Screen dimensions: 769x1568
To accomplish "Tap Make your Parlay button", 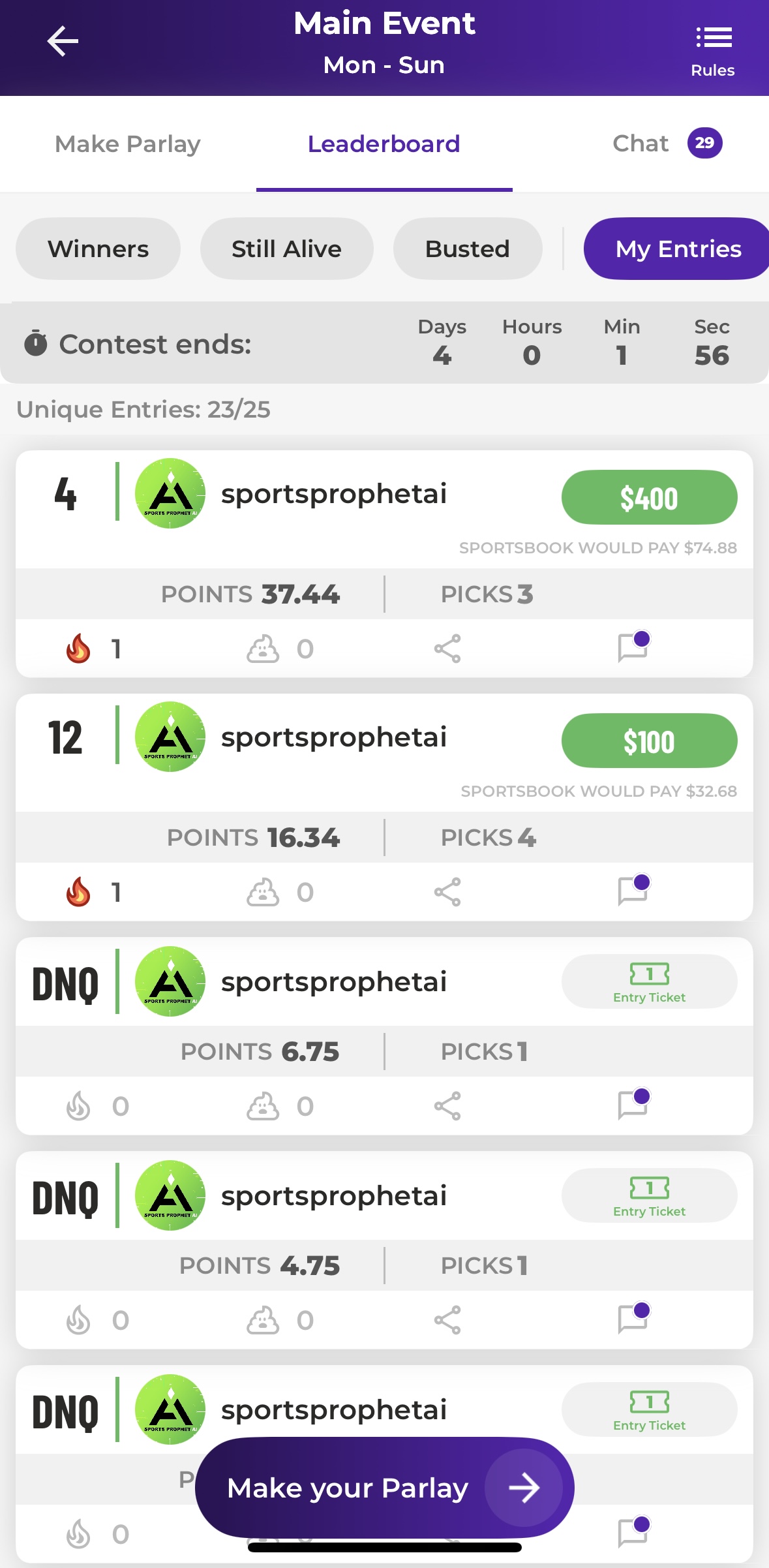I will click(385, 1488).
